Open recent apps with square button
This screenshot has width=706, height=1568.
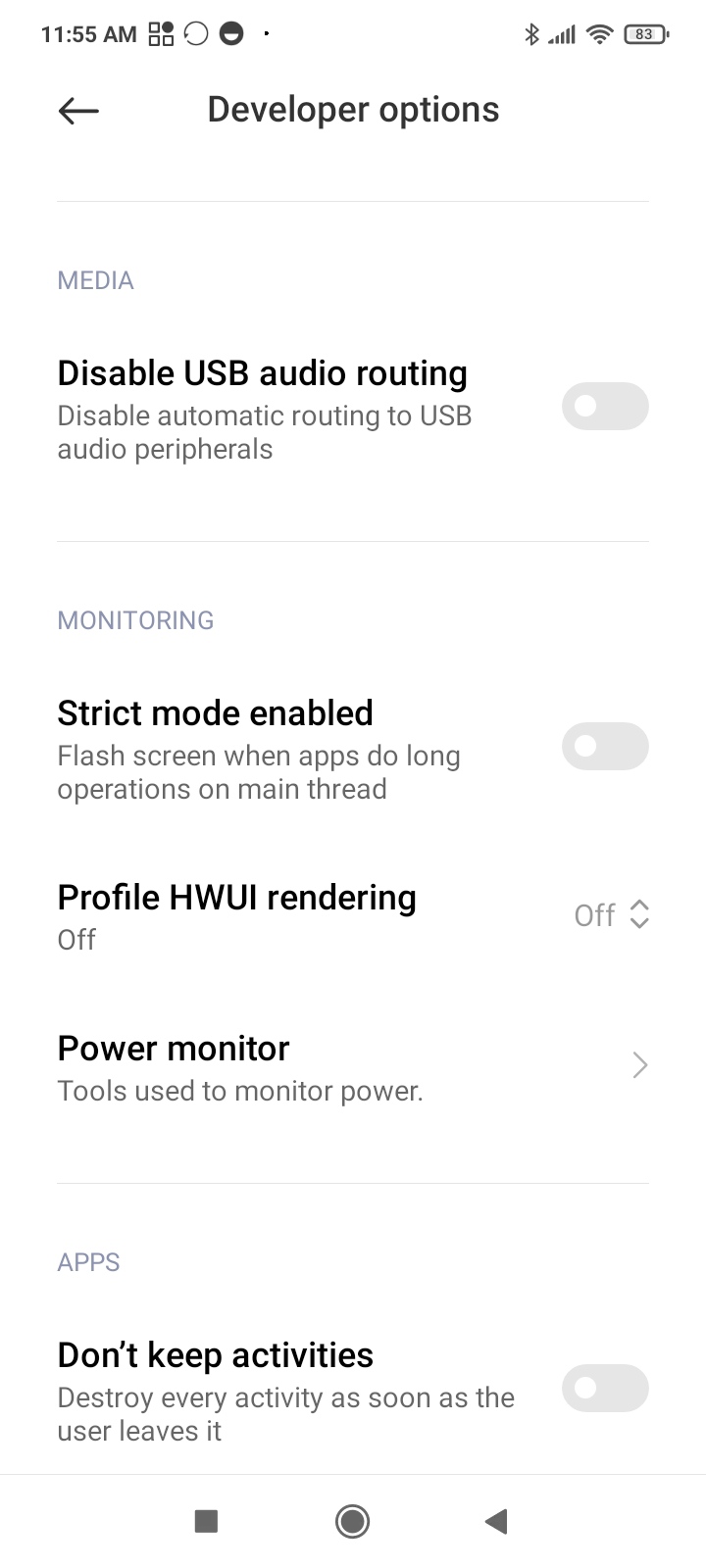point(206,1521)
